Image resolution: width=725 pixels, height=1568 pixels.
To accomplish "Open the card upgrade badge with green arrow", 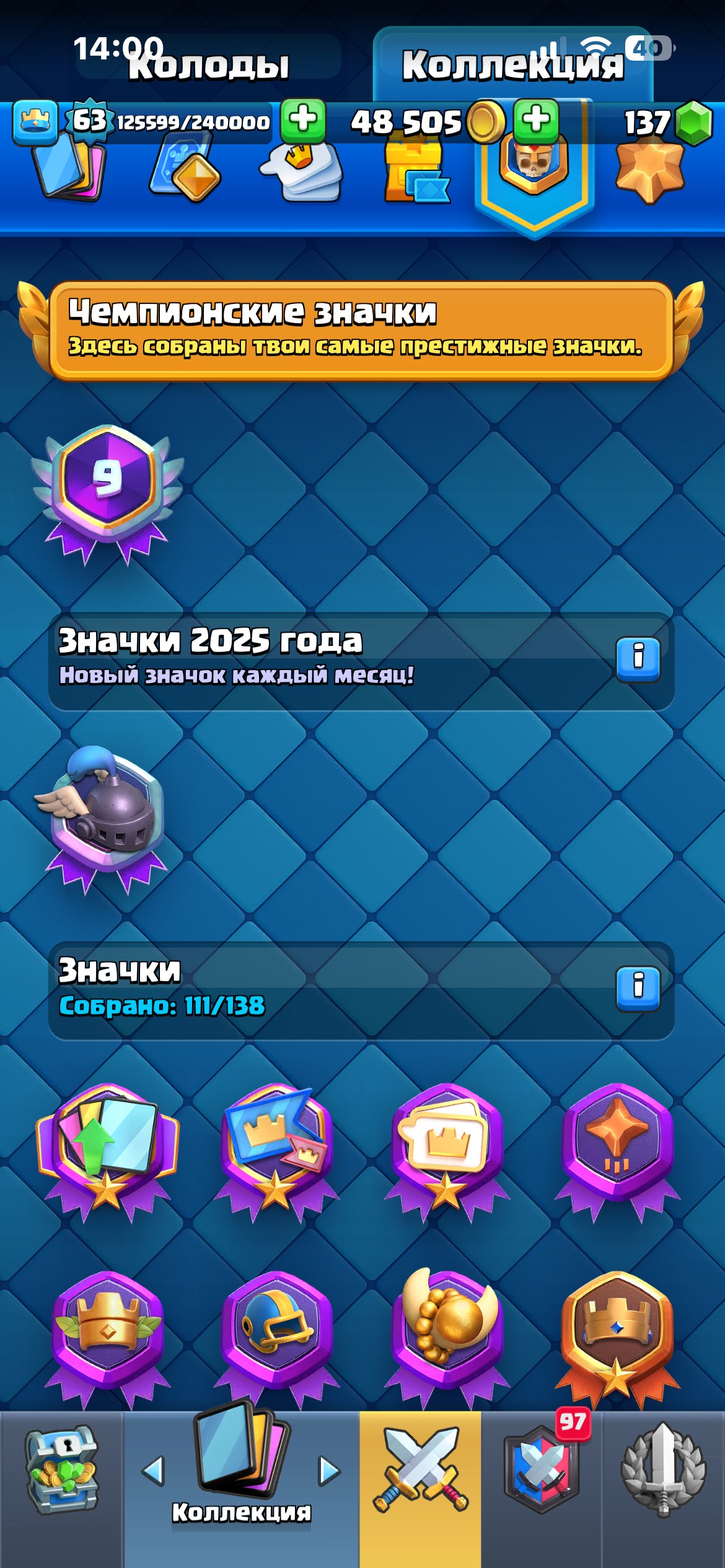I will pyautogui.click(x=107, y=1153).
